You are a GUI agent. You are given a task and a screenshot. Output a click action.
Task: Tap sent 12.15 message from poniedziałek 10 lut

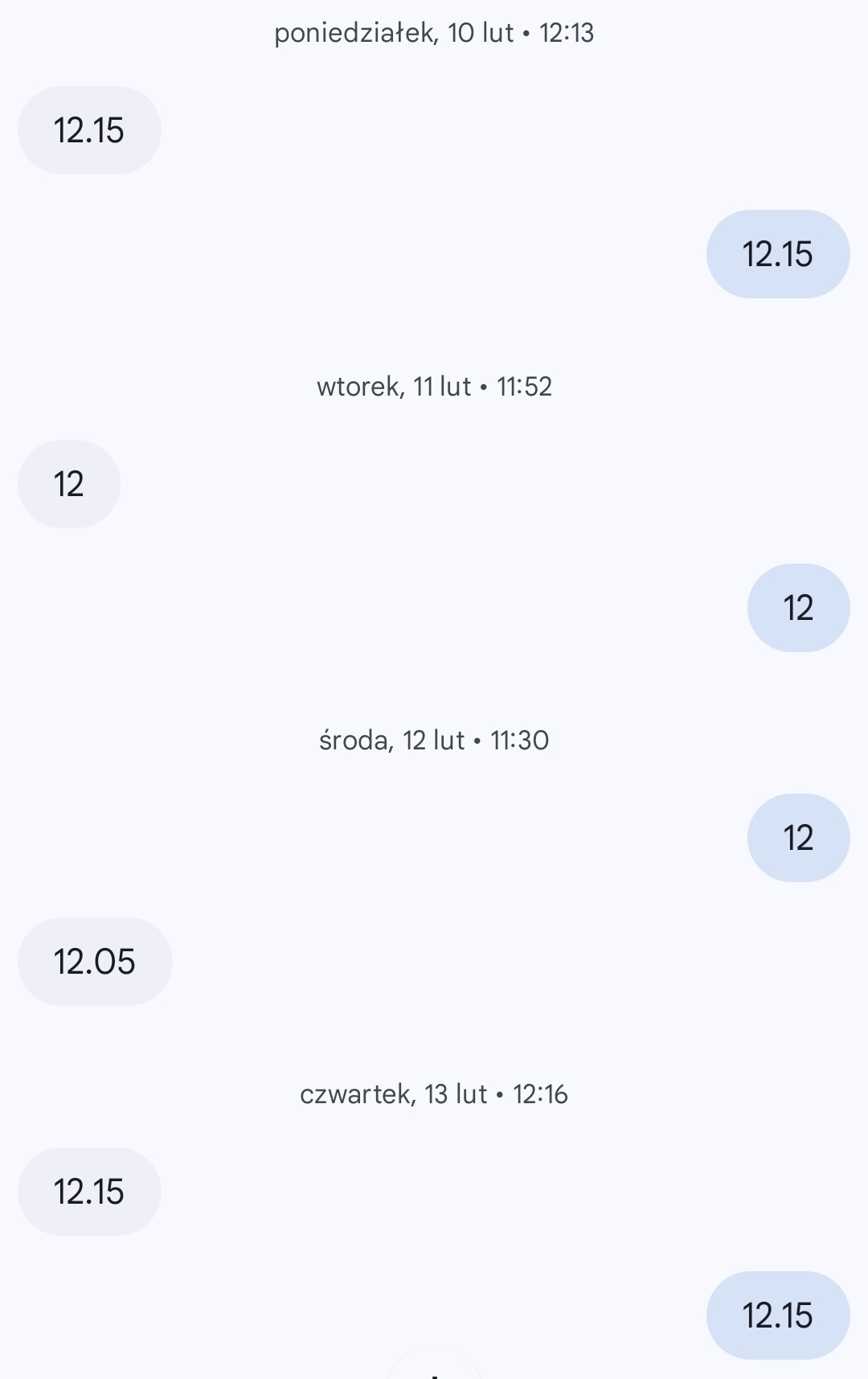777,254
